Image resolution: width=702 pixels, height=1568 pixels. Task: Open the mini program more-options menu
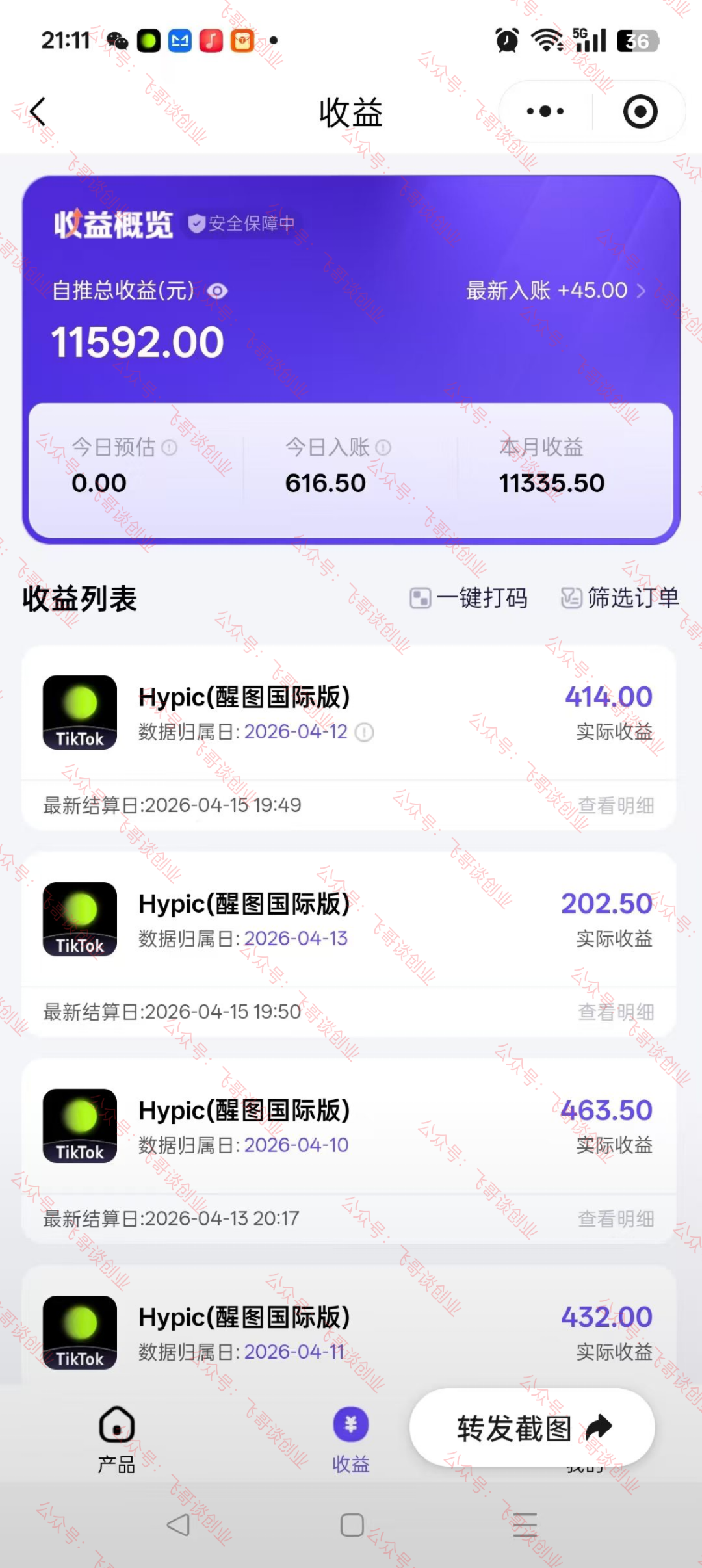(545, 111)
